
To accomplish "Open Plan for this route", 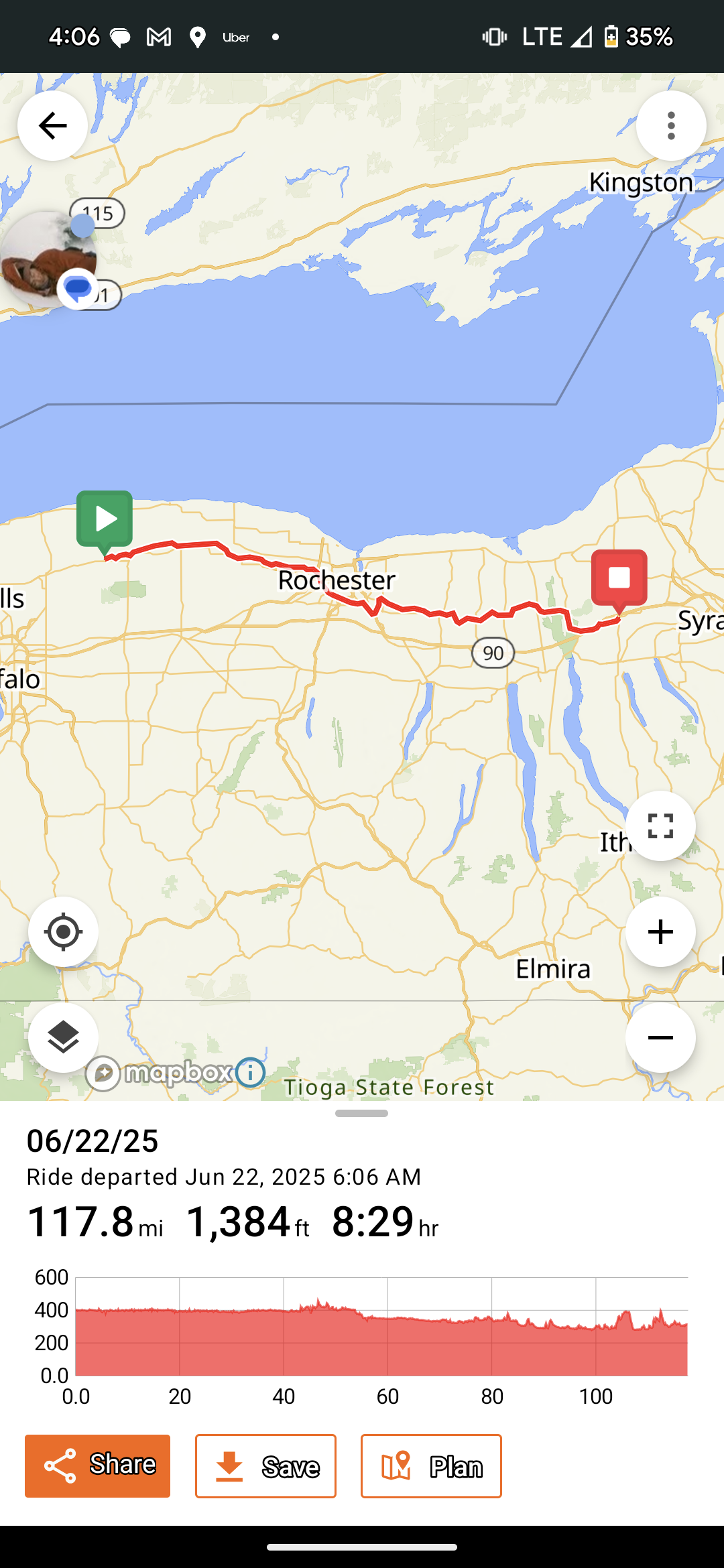I will 431,1465.
